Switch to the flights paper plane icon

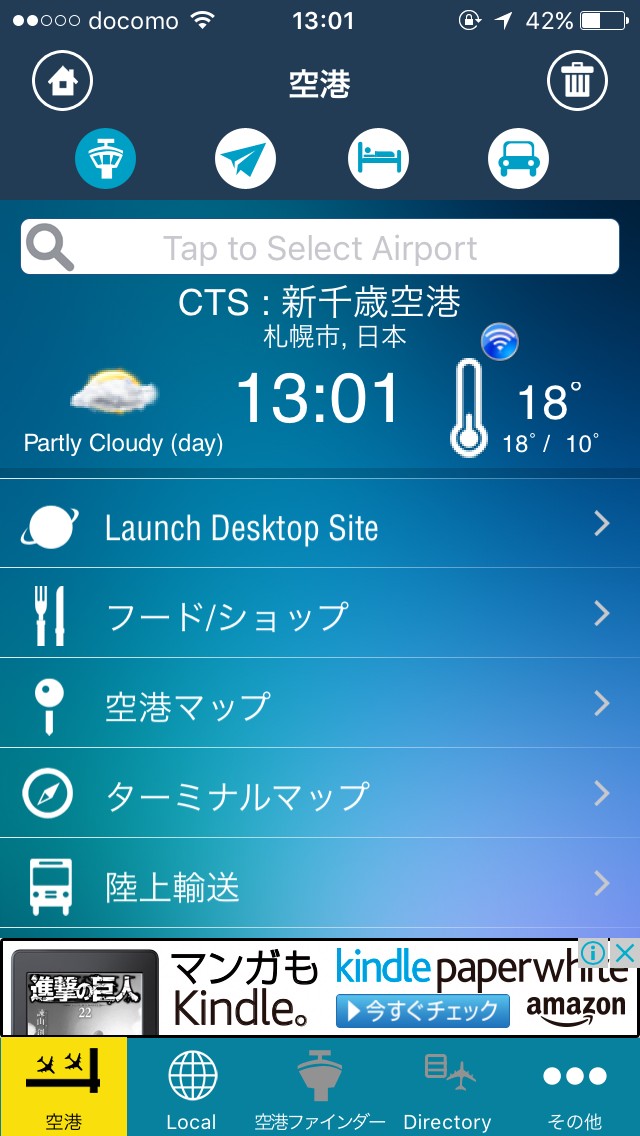click(x=245, y=159)
